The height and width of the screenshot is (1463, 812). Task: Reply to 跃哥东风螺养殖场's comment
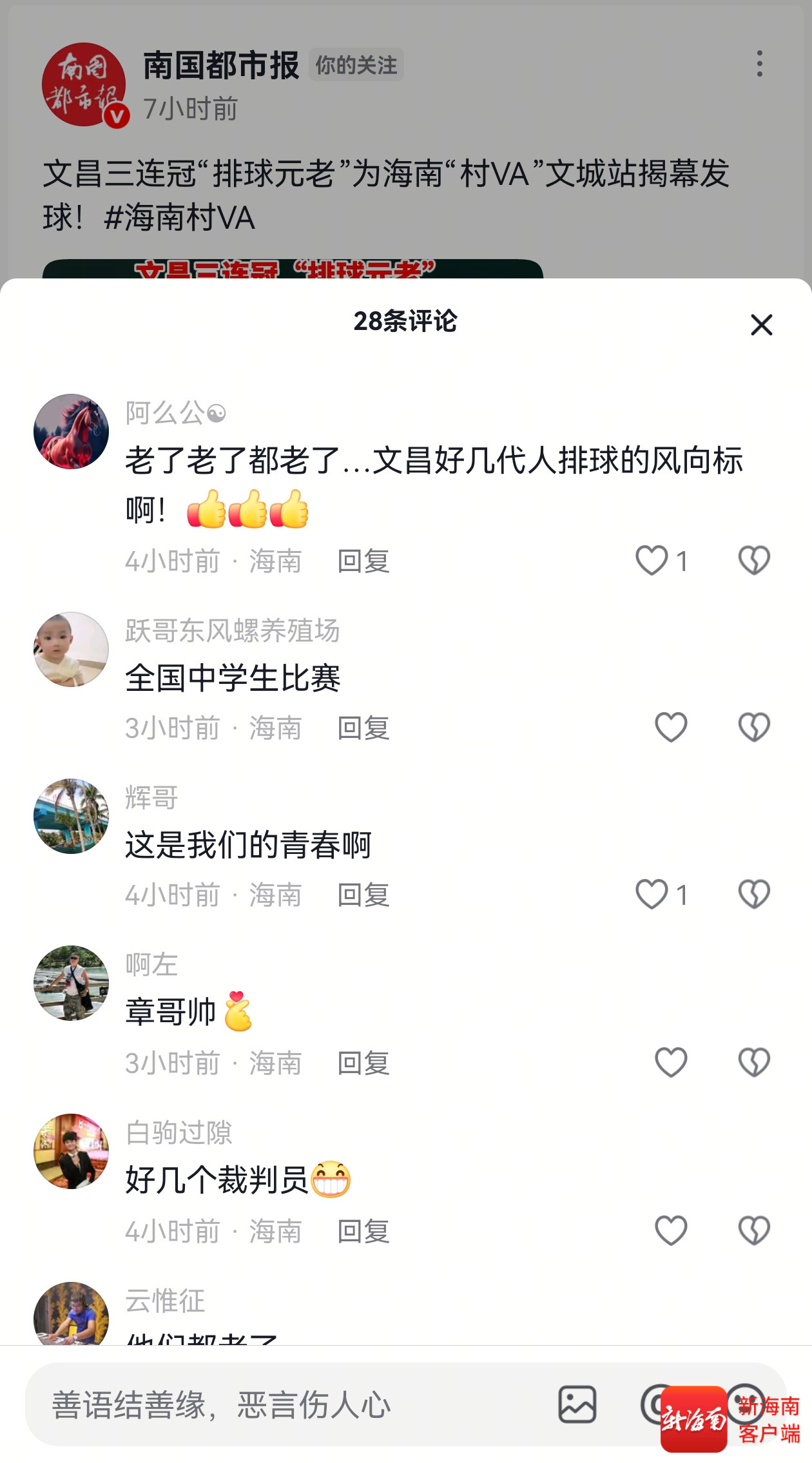point(363,728)
